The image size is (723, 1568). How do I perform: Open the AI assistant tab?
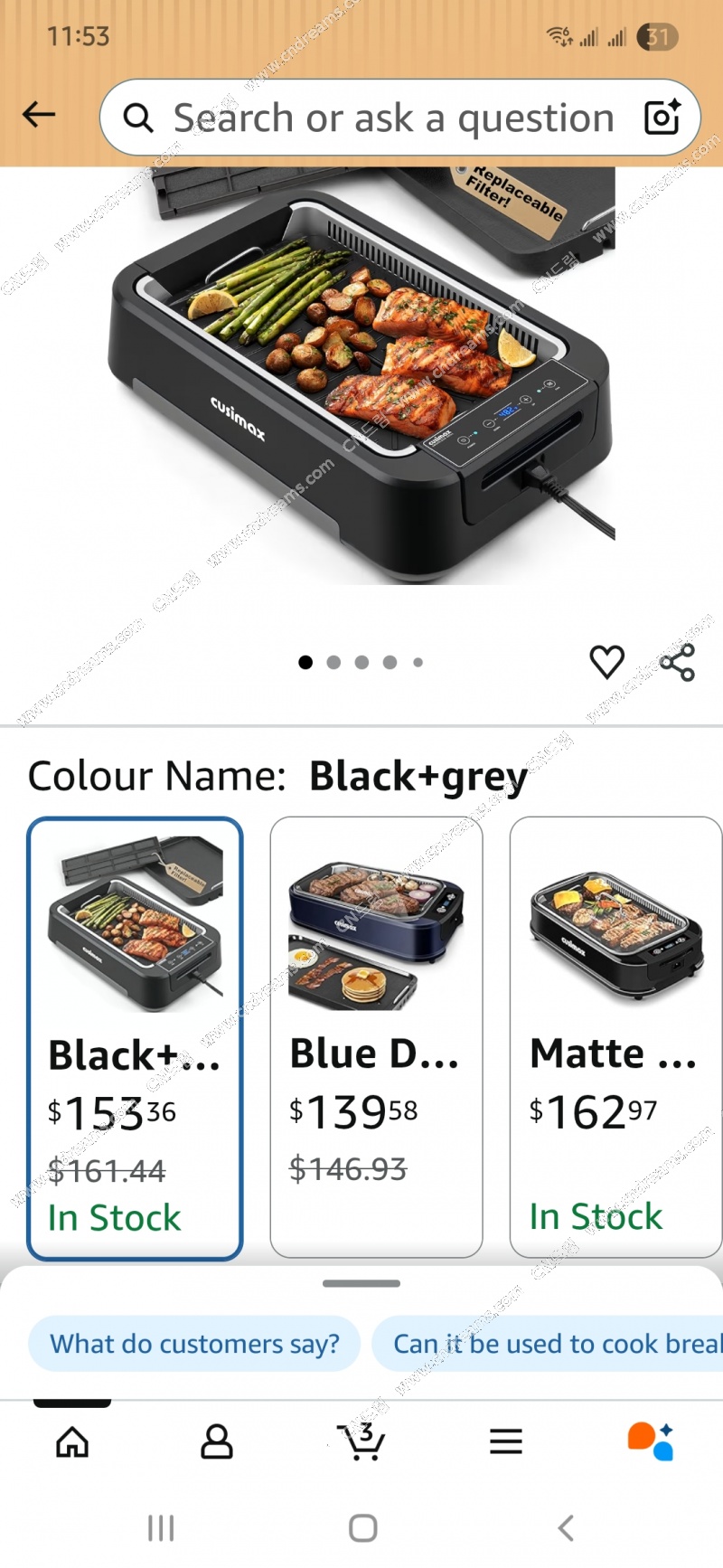click(651, 1441)
